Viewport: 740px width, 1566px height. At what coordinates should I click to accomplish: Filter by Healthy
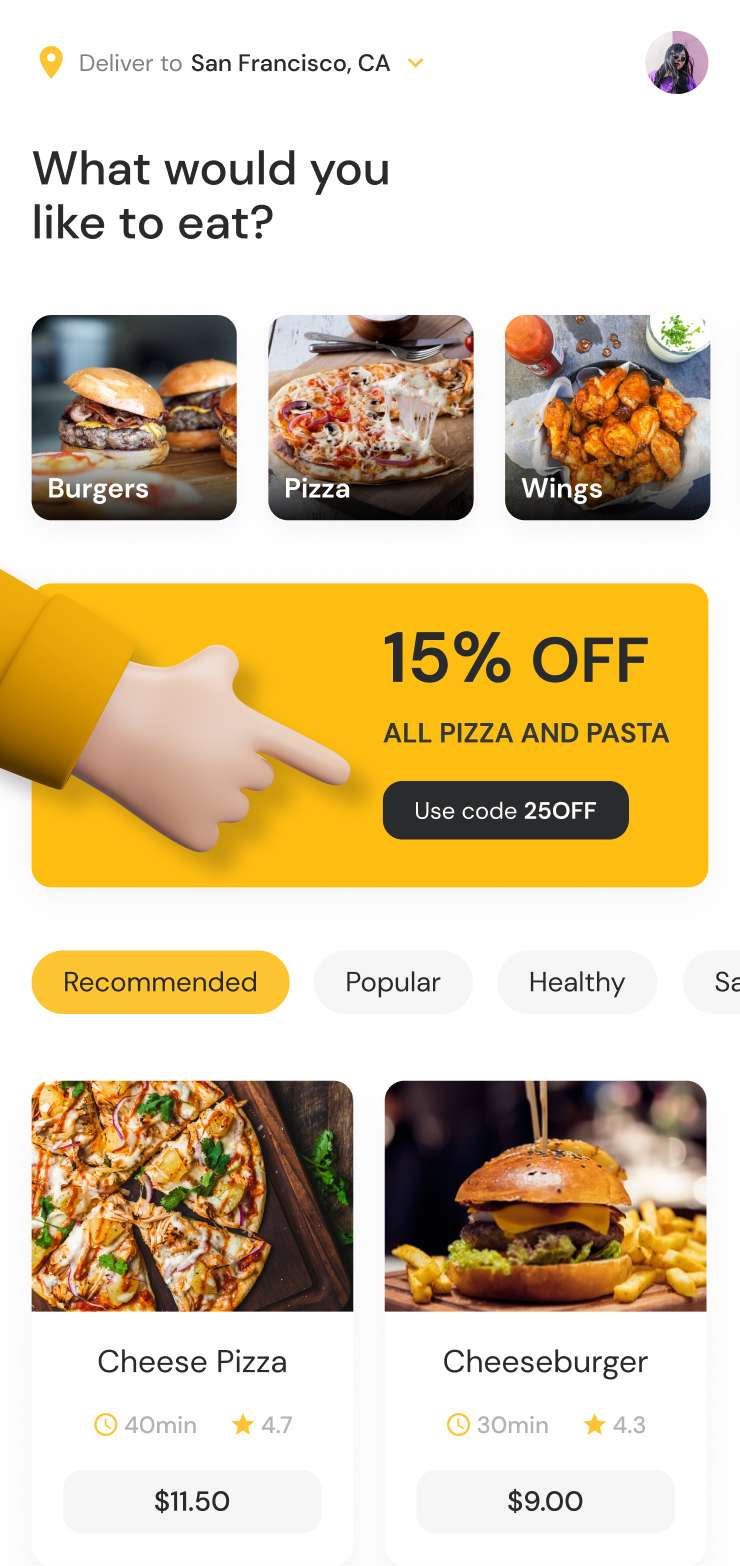577,982
